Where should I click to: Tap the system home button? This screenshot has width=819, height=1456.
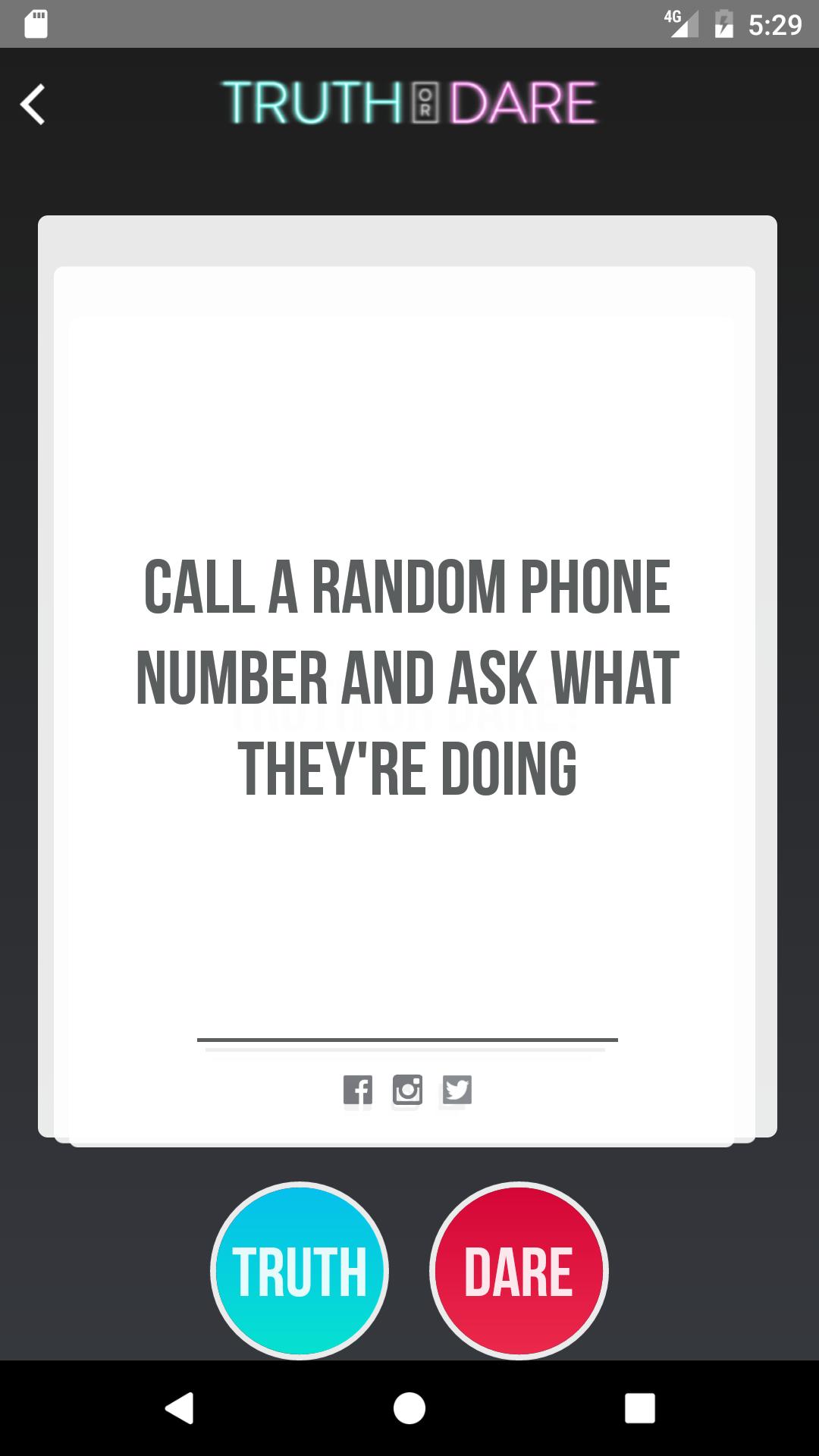tap(409, 1407)
